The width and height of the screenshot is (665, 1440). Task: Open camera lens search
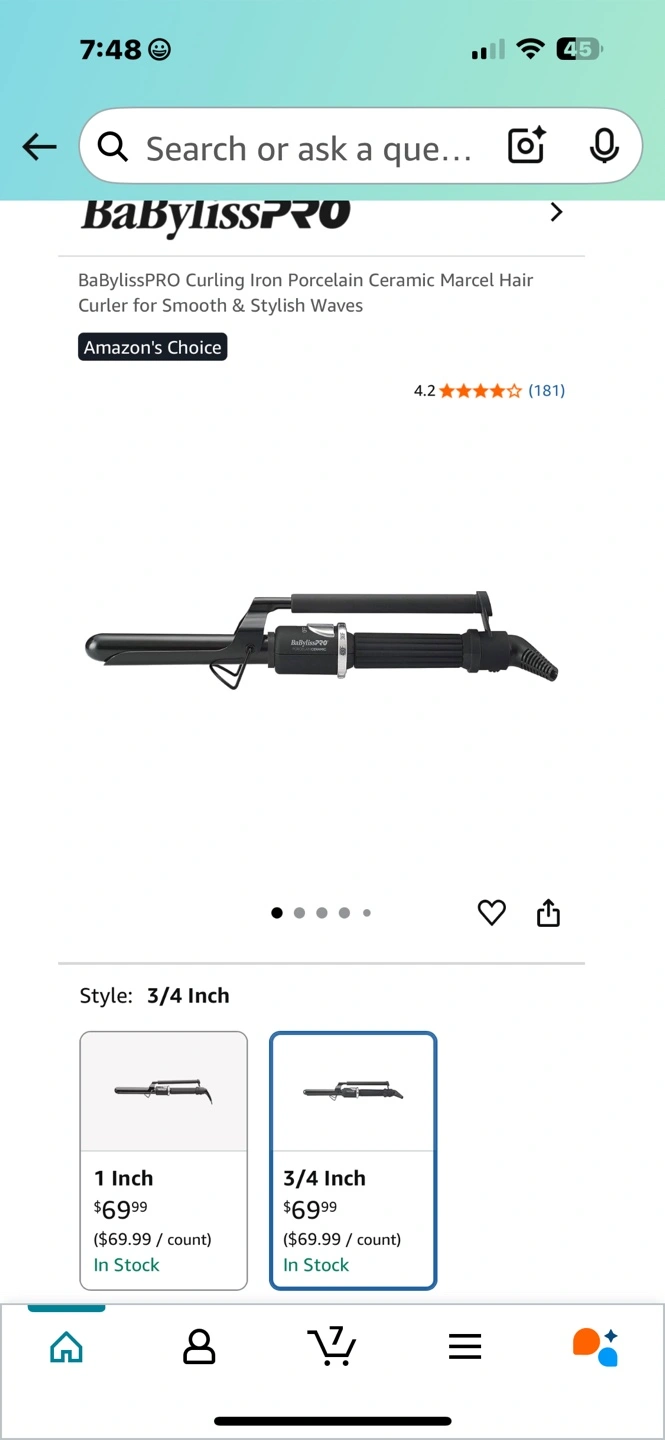click(526, 147)
